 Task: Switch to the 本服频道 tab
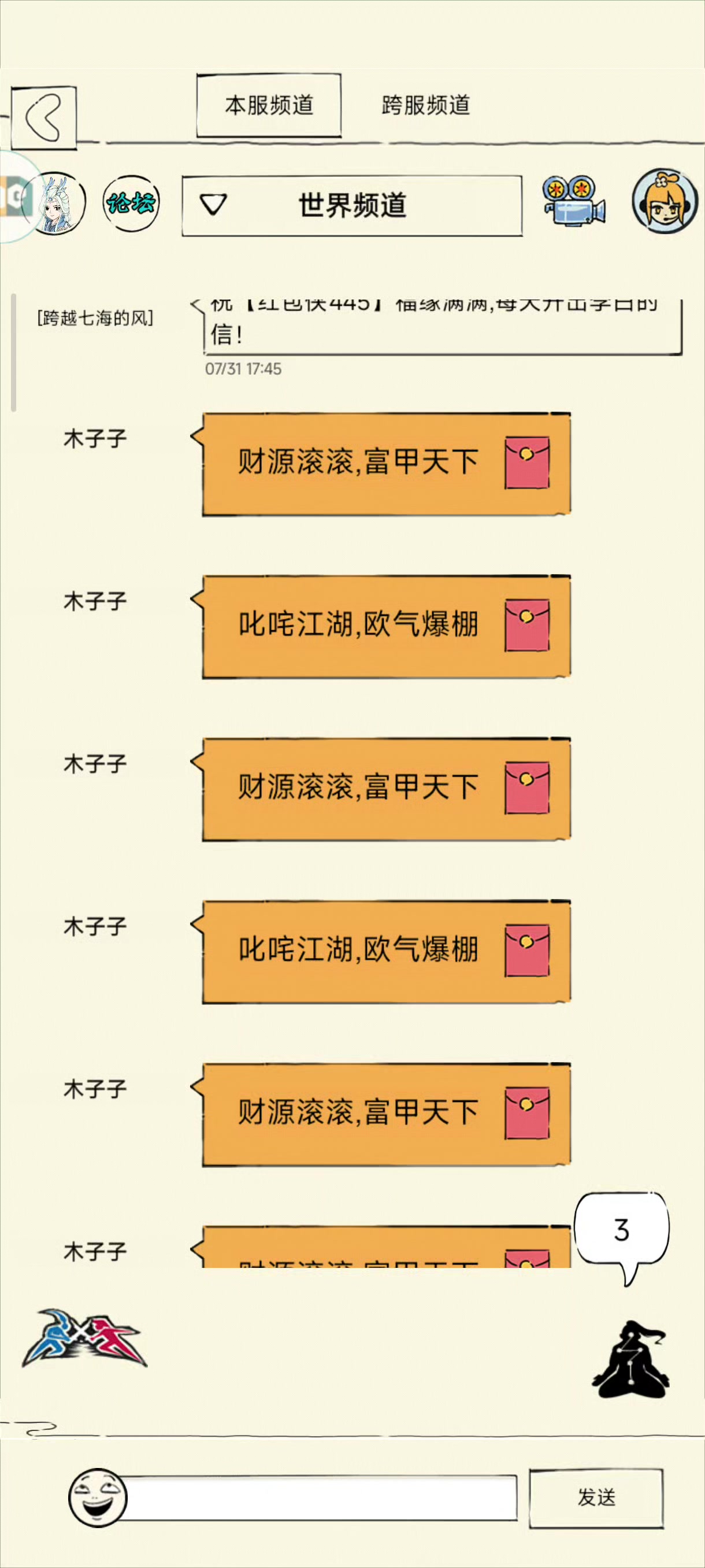click(268, 105)
